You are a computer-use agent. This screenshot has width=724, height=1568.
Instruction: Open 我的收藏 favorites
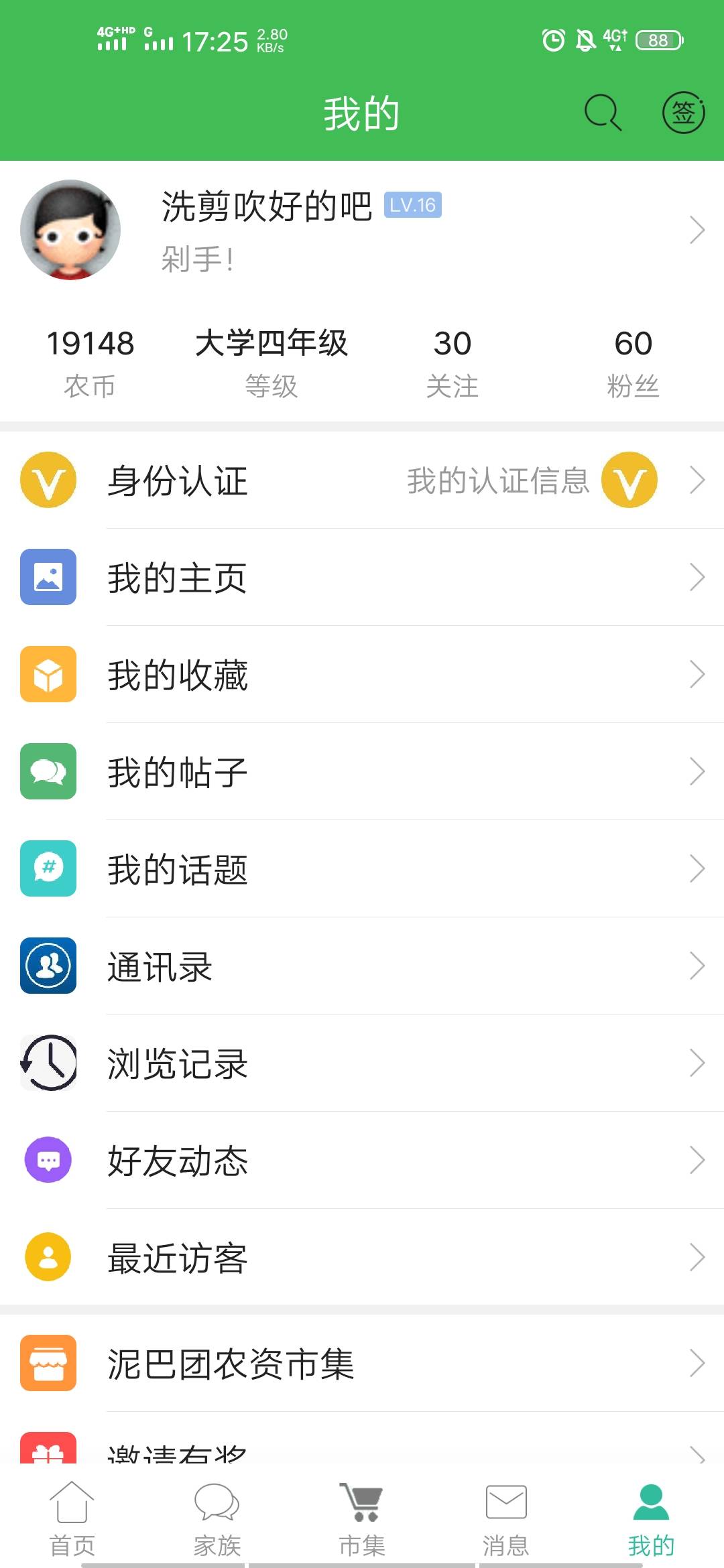click(x=362, y=675)
